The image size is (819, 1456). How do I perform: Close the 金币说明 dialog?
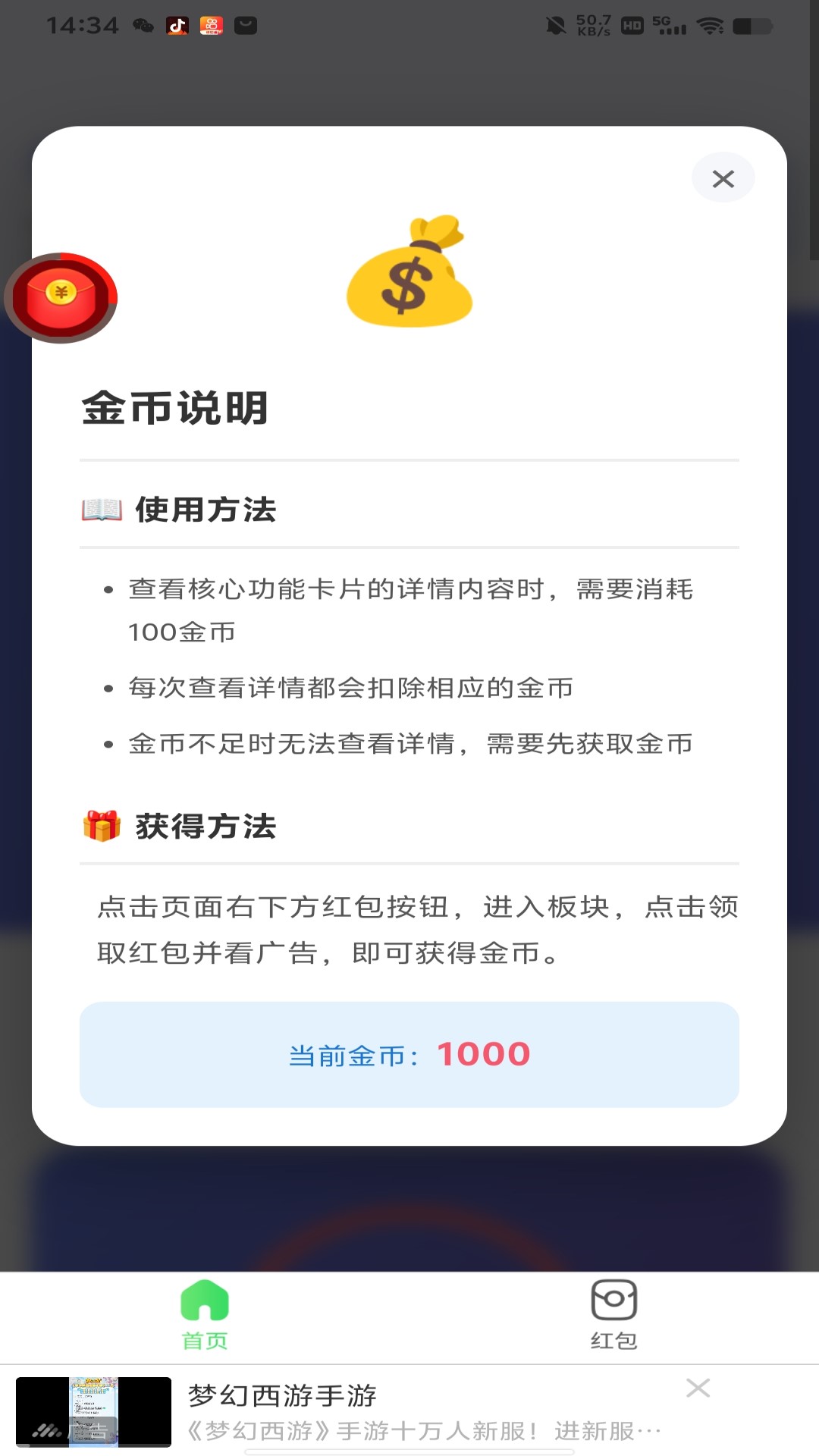pyautogui.click(x=723, y=177)
